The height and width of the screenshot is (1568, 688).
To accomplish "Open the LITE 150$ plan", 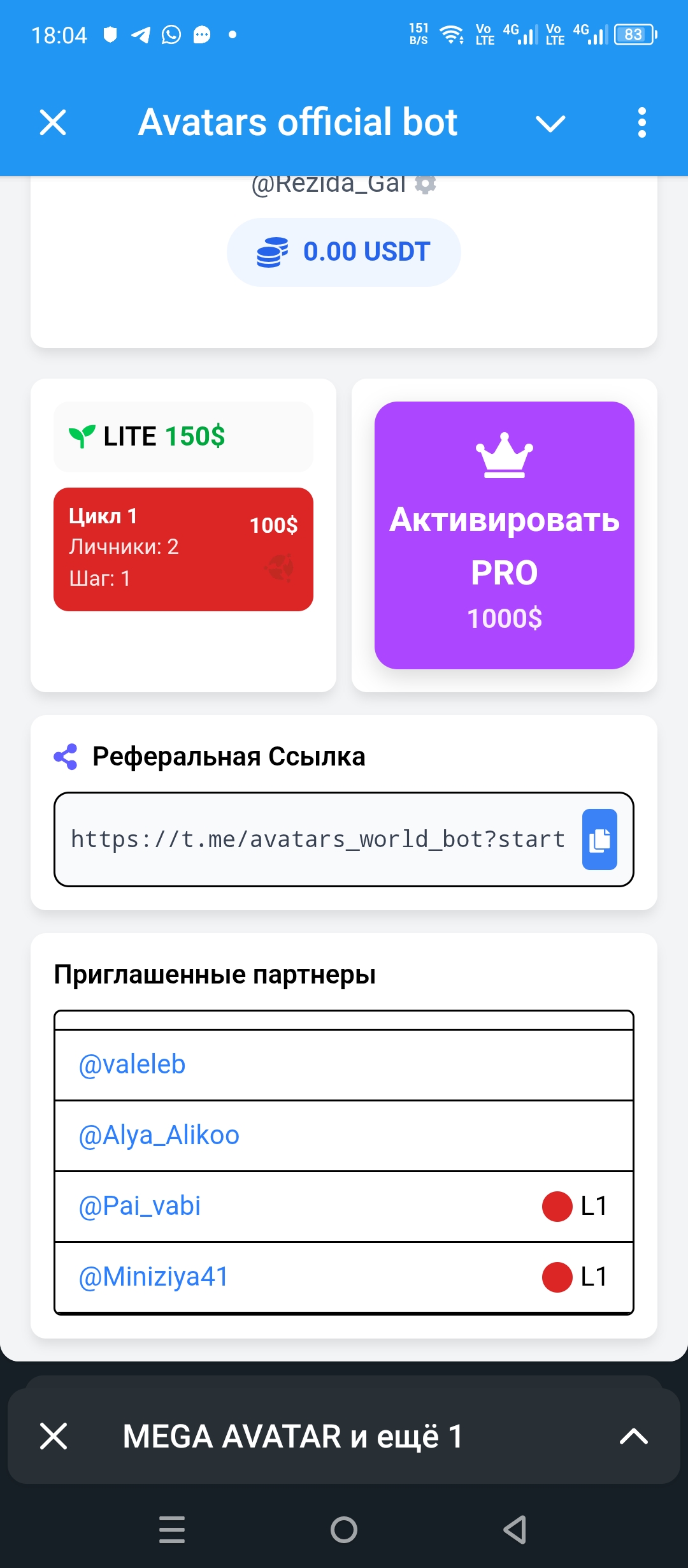I will pos(183,437).
